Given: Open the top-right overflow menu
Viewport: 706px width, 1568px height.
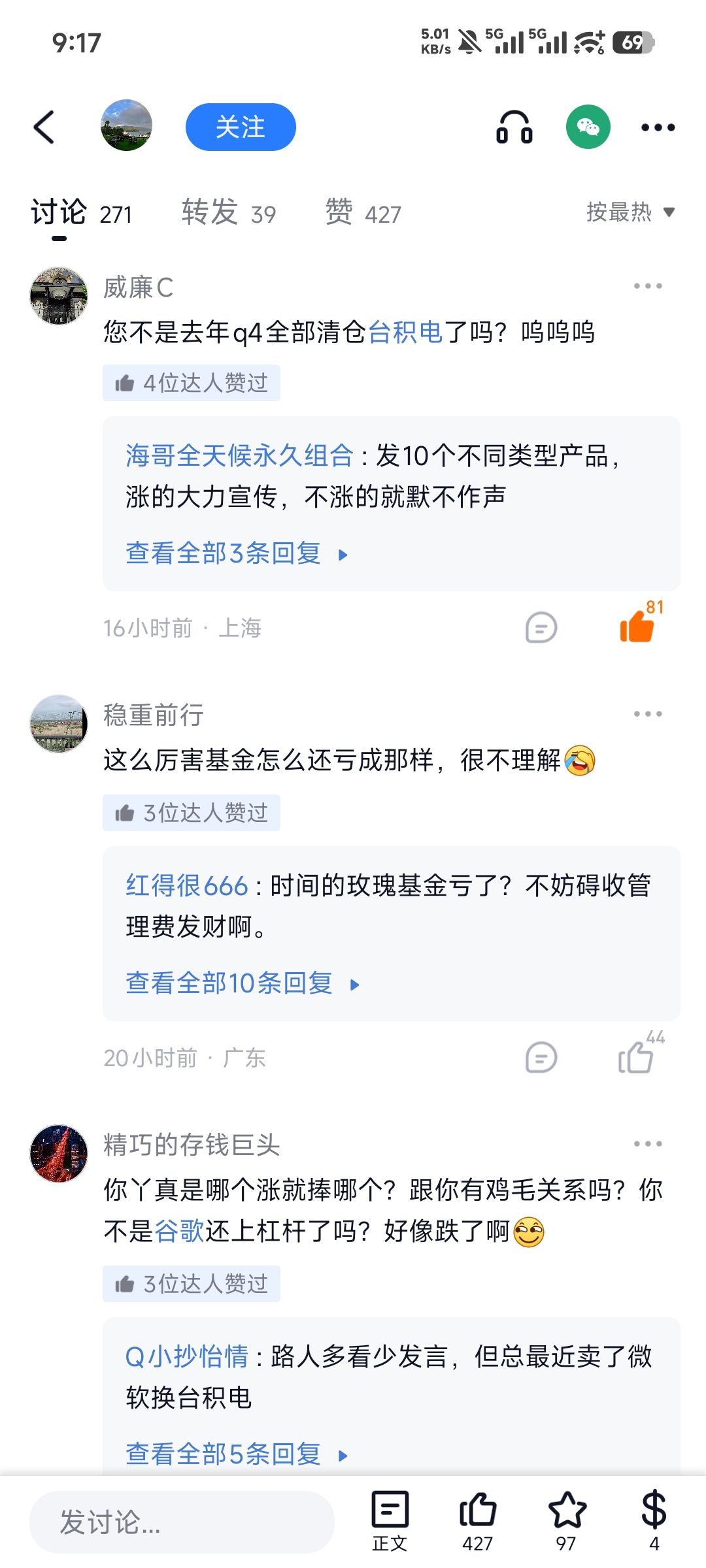Looking at the screenshot, I should coord(658,127).
